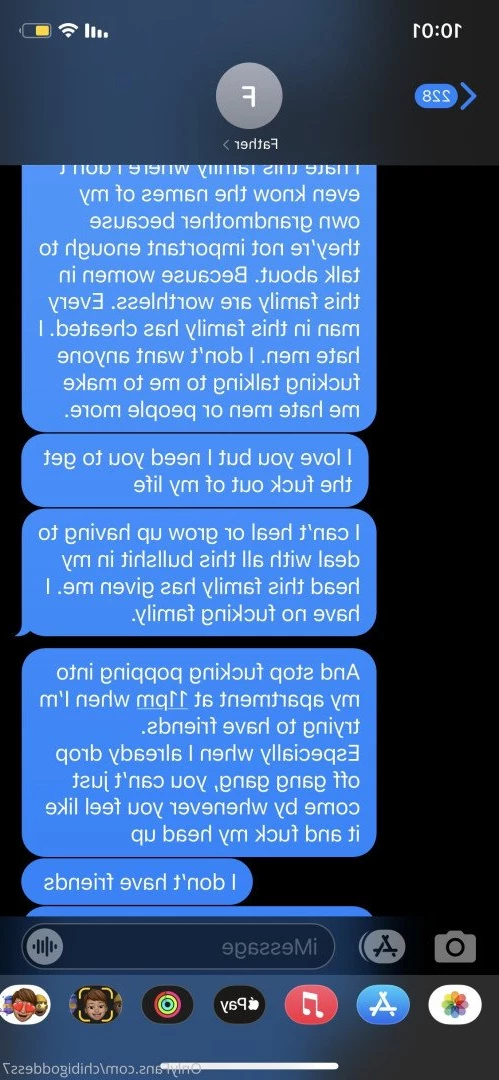Tap the underlined 11pm time link

click(x=156, y=701)
